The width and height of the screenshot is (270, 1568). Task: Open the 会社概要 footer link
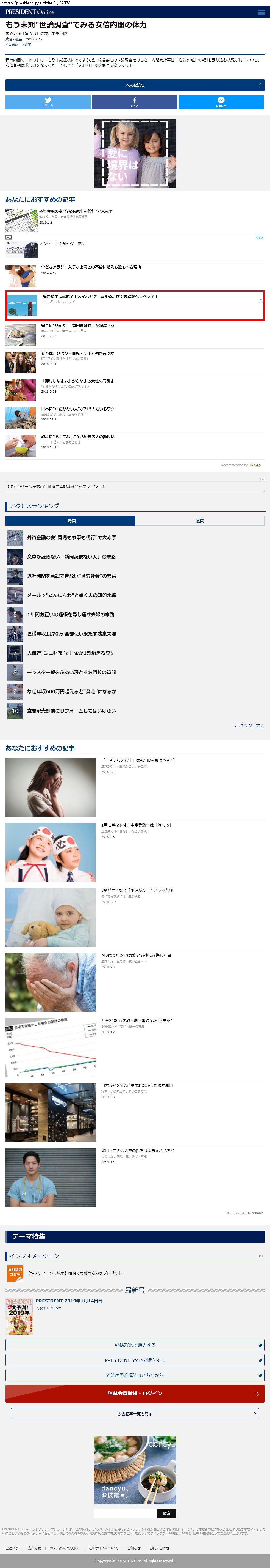[12, 1547]
